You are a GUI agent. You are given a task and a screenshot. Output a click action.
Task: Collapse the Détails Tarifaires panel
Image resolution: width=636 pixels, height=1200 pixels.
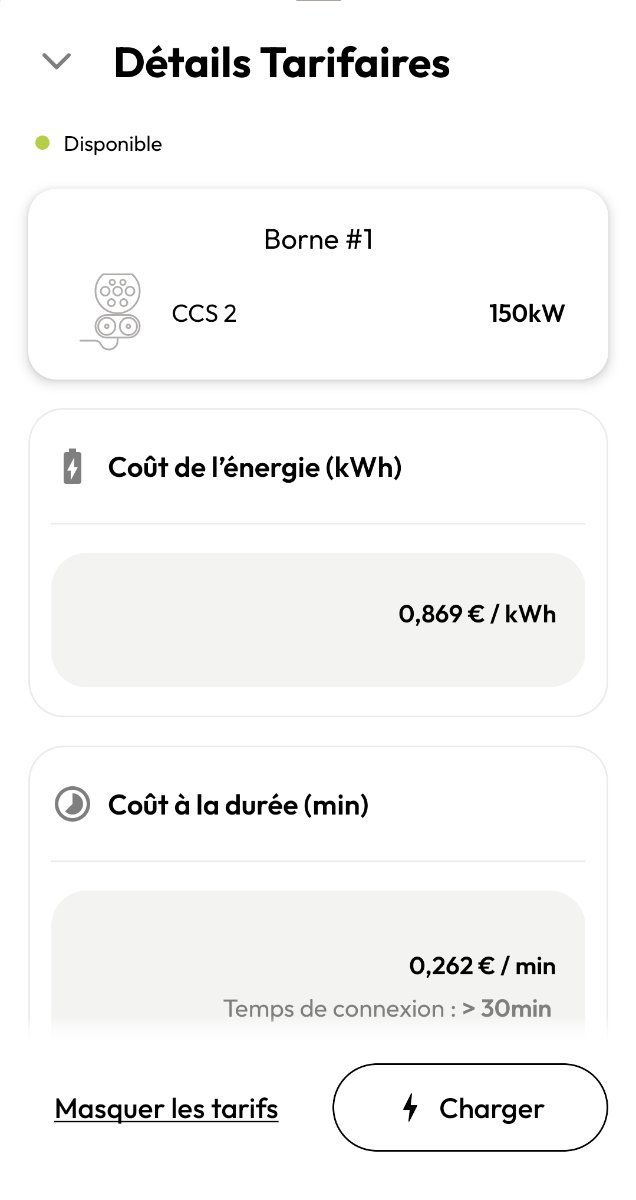click(57, 62)
